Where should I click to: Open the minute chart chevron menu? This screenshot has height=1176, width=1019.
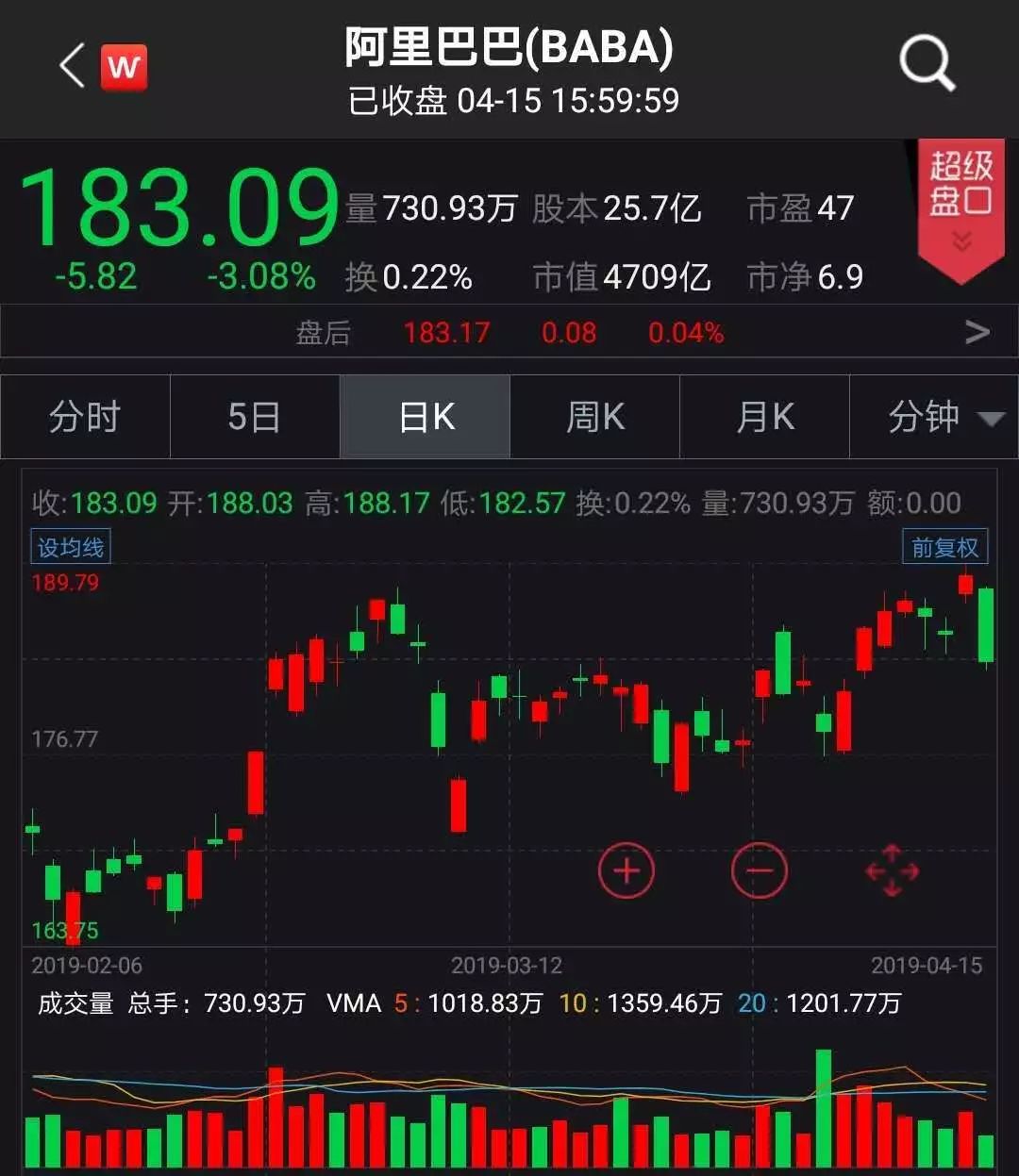pos(989,420)
